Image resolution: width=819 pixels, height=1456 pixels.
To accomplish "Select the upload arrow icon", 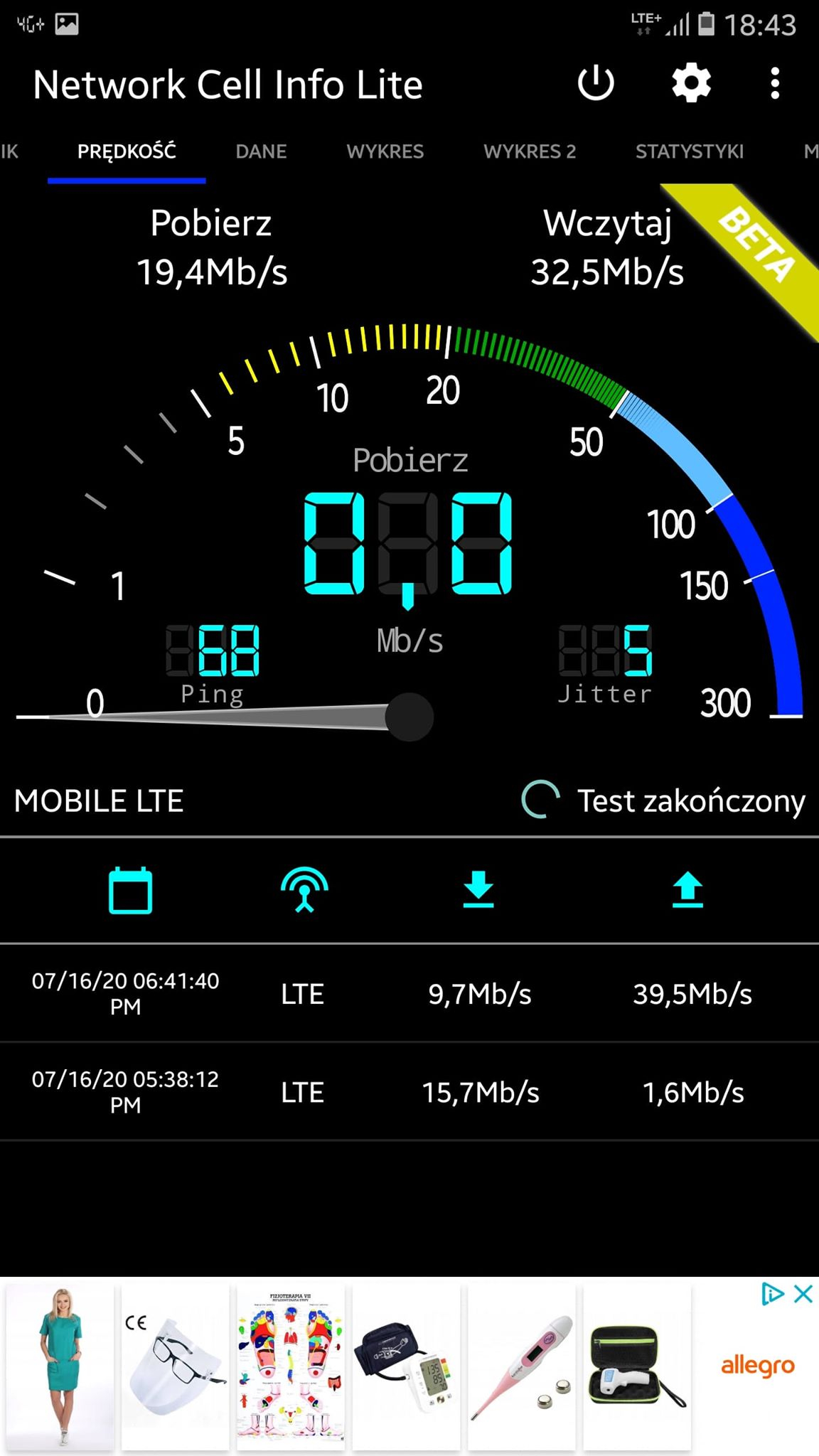I will tap(687, 890).
